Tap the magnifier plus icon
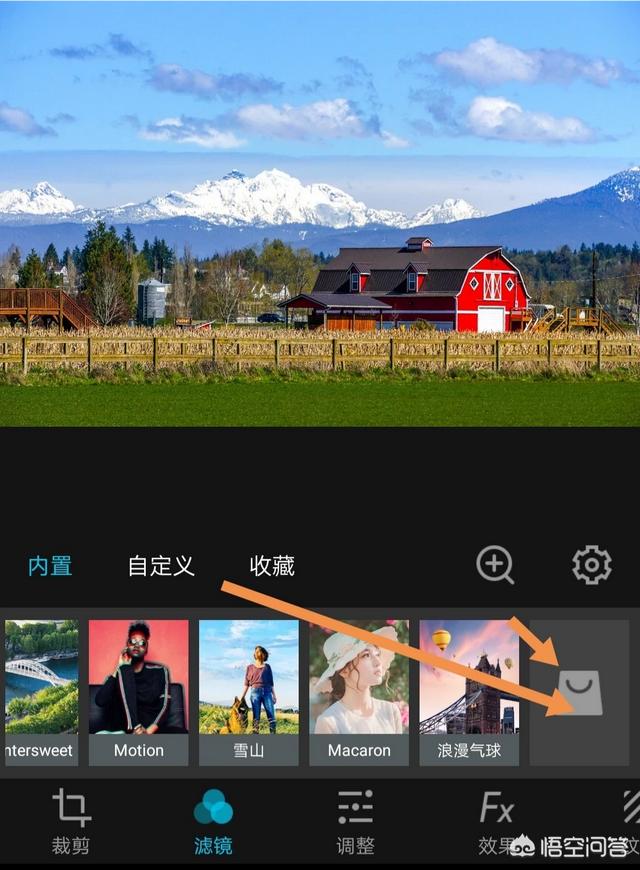Image resolution: width=640 pixels, height=870 pixels. [495, 566]
